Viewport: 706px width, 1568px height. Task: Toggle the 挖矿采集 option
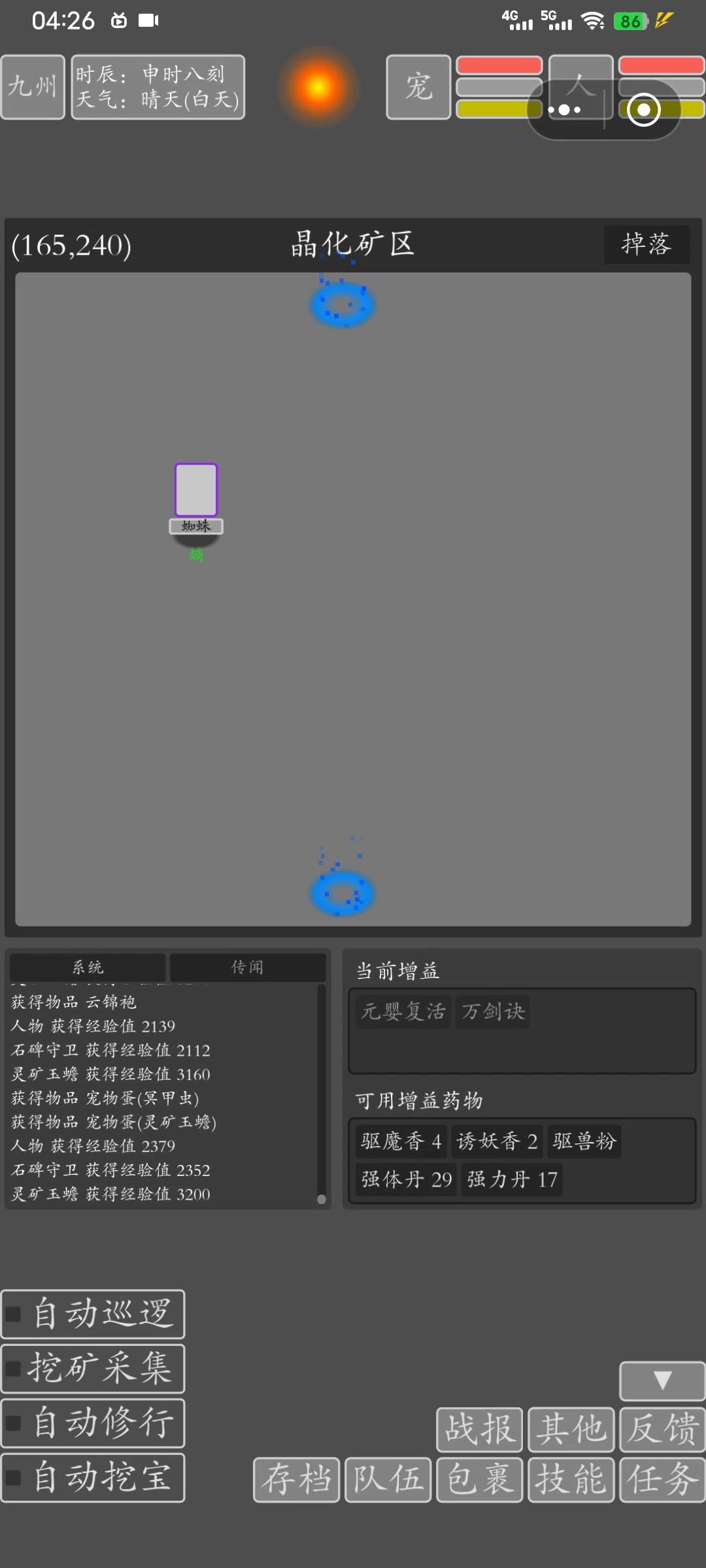[x=14, y=1369]
